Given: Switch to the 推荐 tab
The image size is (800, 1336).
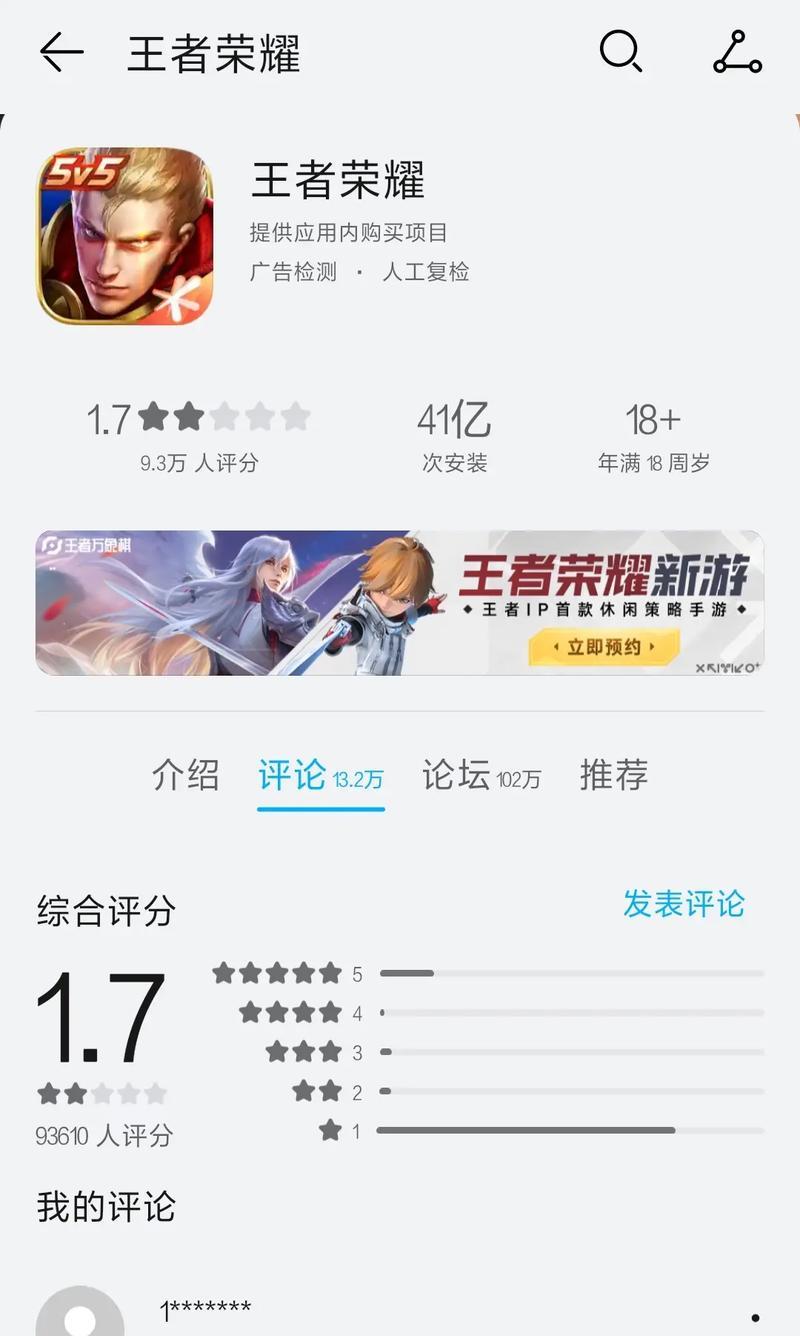Looking at the screenshot, I should pyautogui.click(x=614, y=775).
